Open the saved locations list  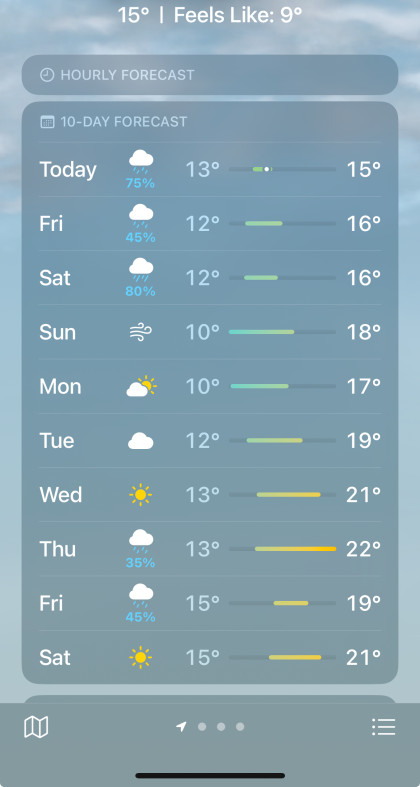click(384, 727)
